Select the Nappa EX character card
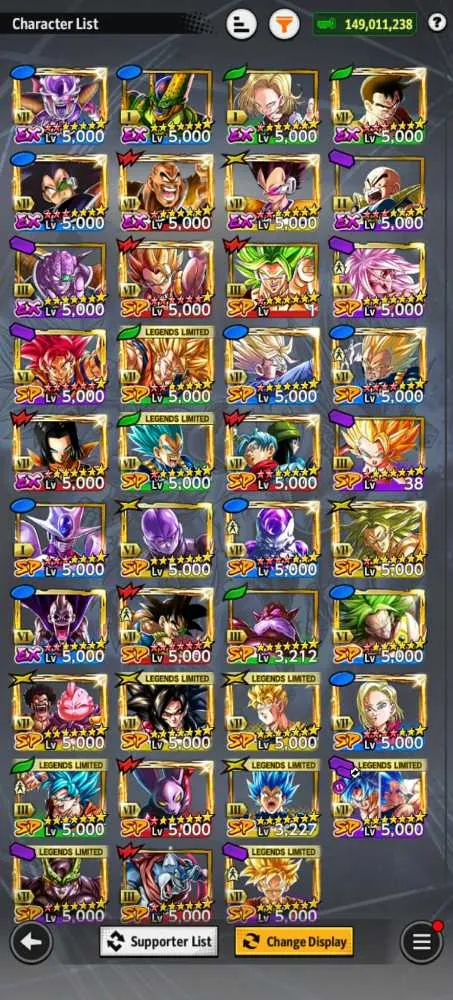453x1000 pixels. pyautogui.click(x=166, y=192)
